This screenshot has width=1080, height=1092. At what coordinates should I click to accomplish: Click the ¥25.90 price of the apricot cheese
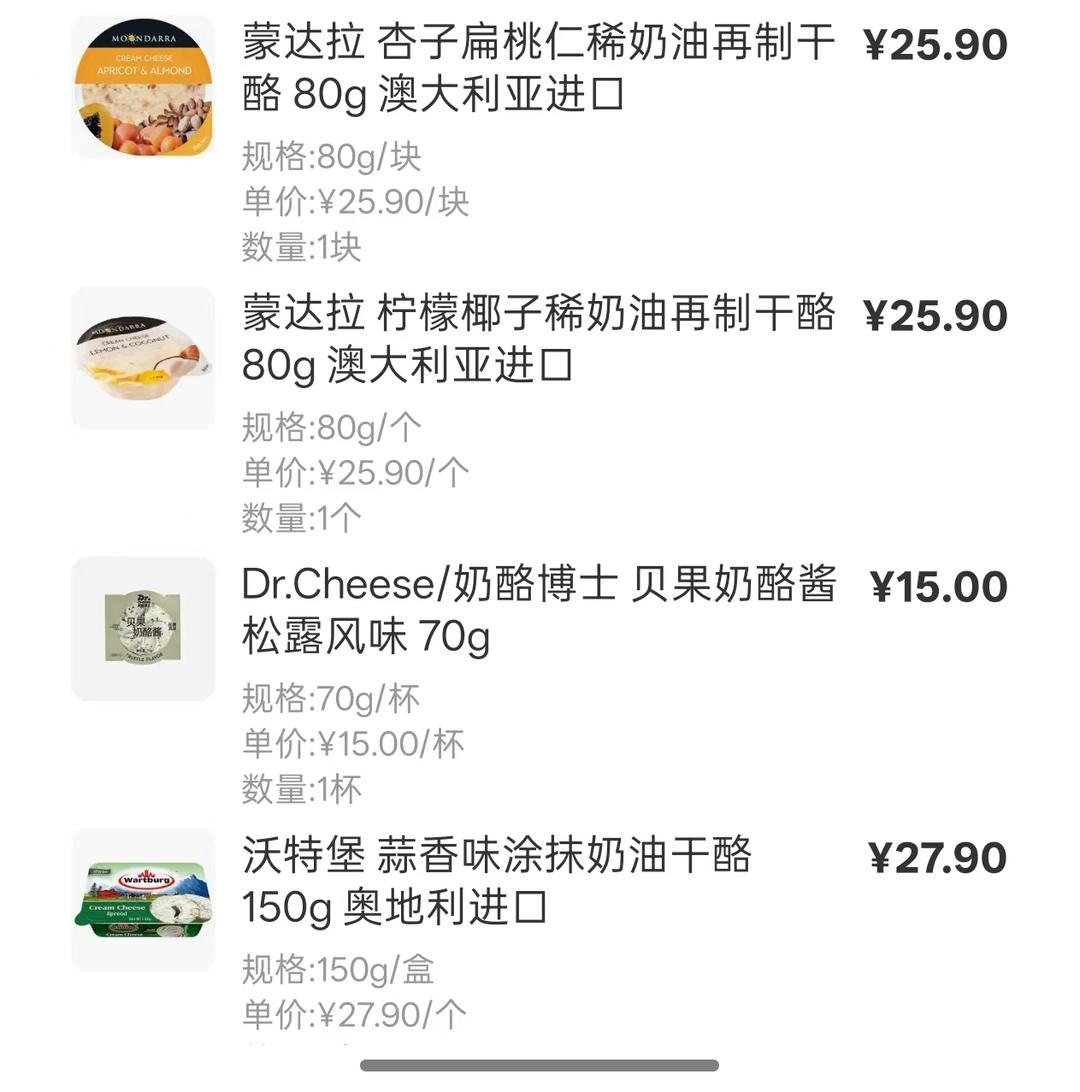pyautogui.click(x=937, y=45)
